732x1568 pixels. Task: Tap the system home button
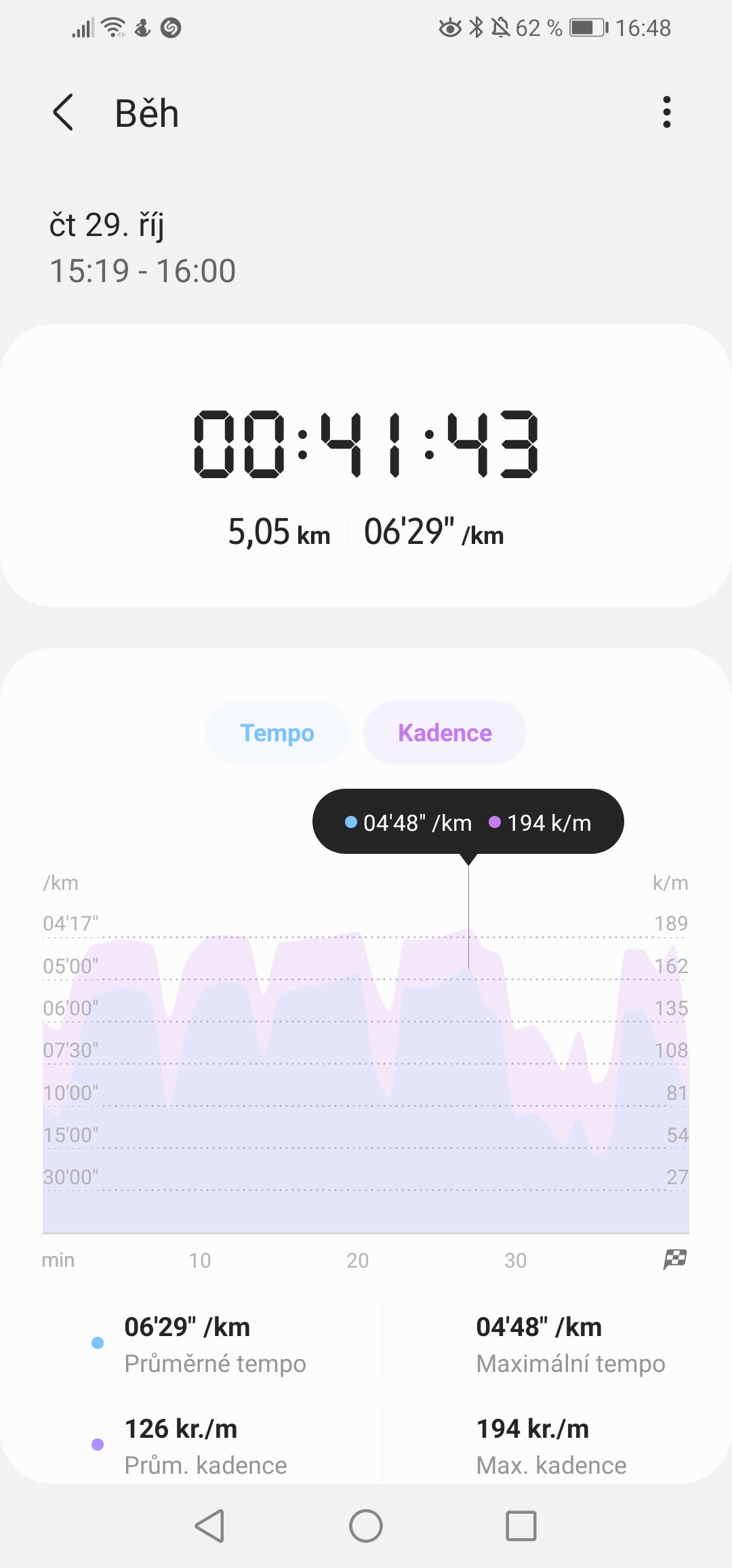[366, 1526]
